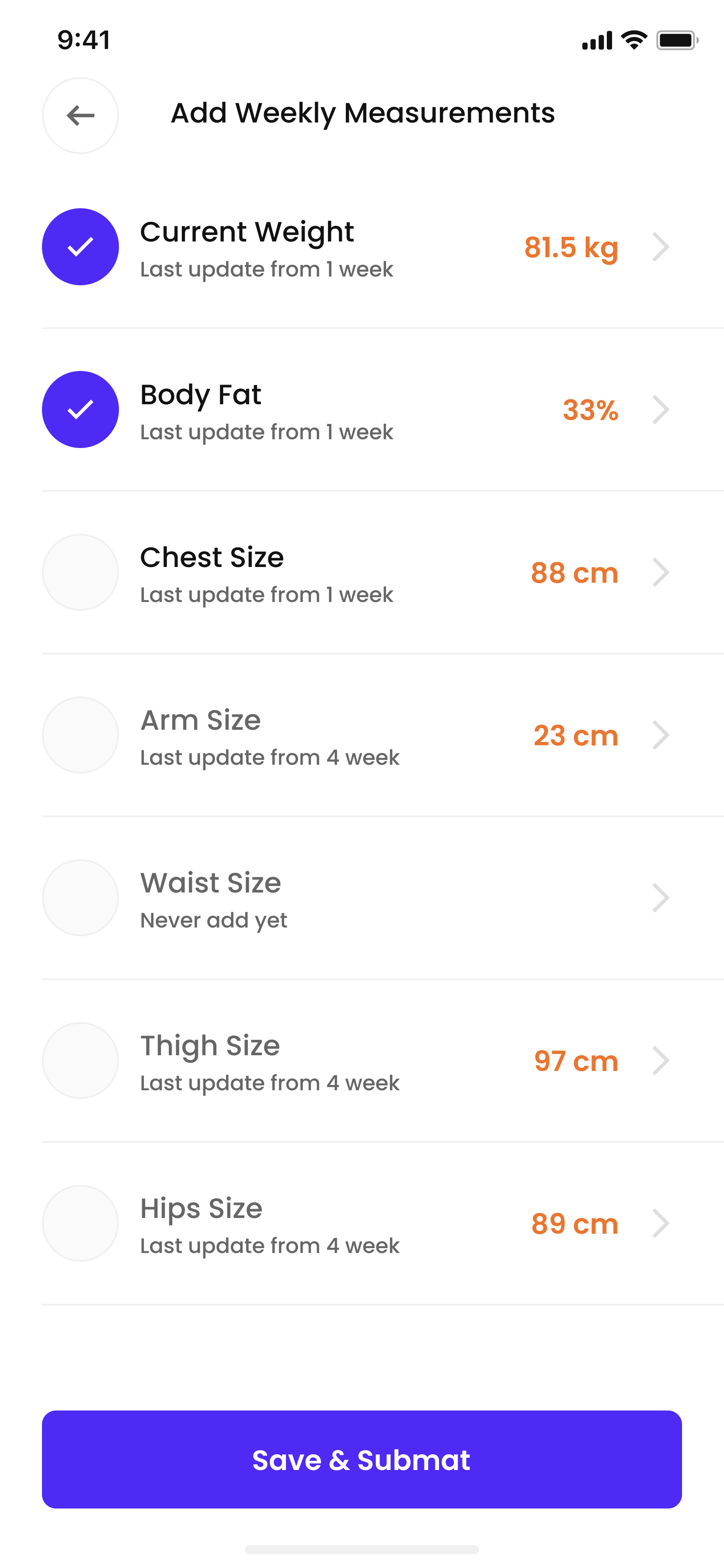724x1568 pixels.
Task: Open the 81.5 kg weight value
Action: point(571,247)
